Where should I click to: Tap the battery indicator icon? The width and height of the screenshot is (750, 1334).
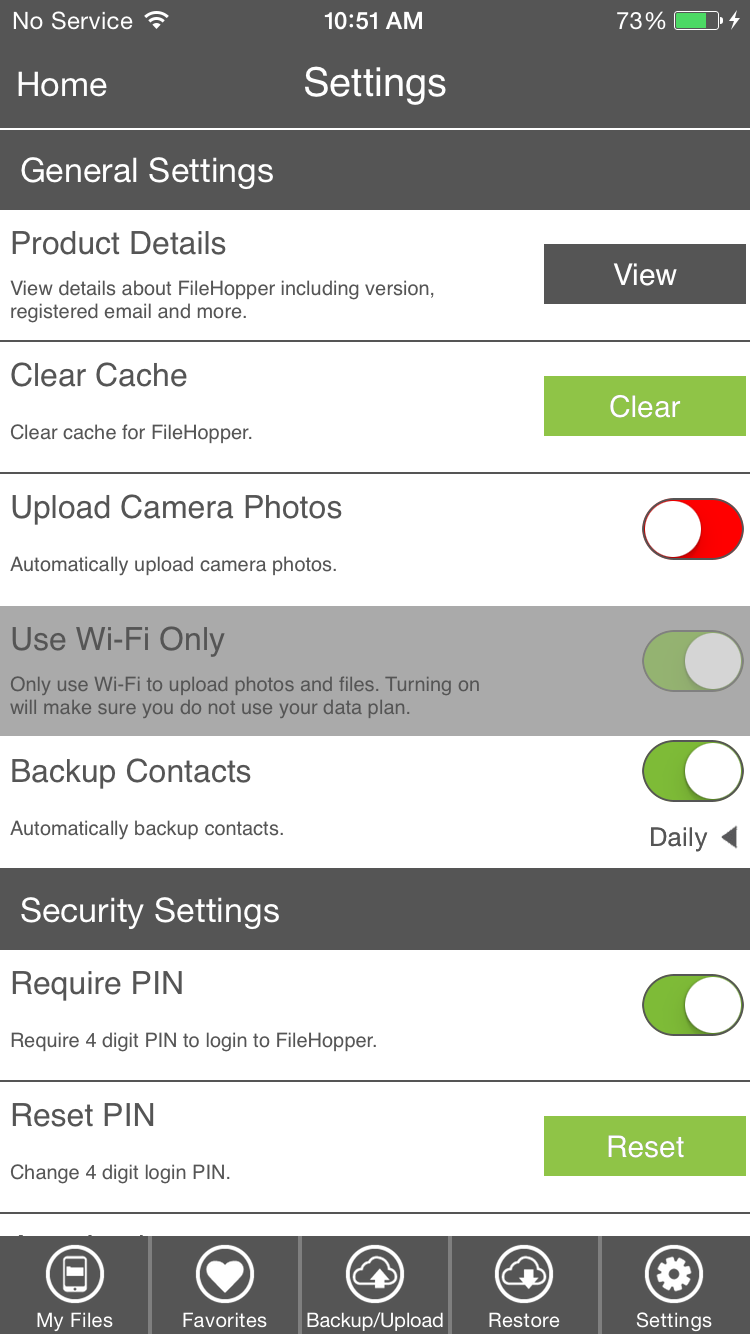pos(696,18)
